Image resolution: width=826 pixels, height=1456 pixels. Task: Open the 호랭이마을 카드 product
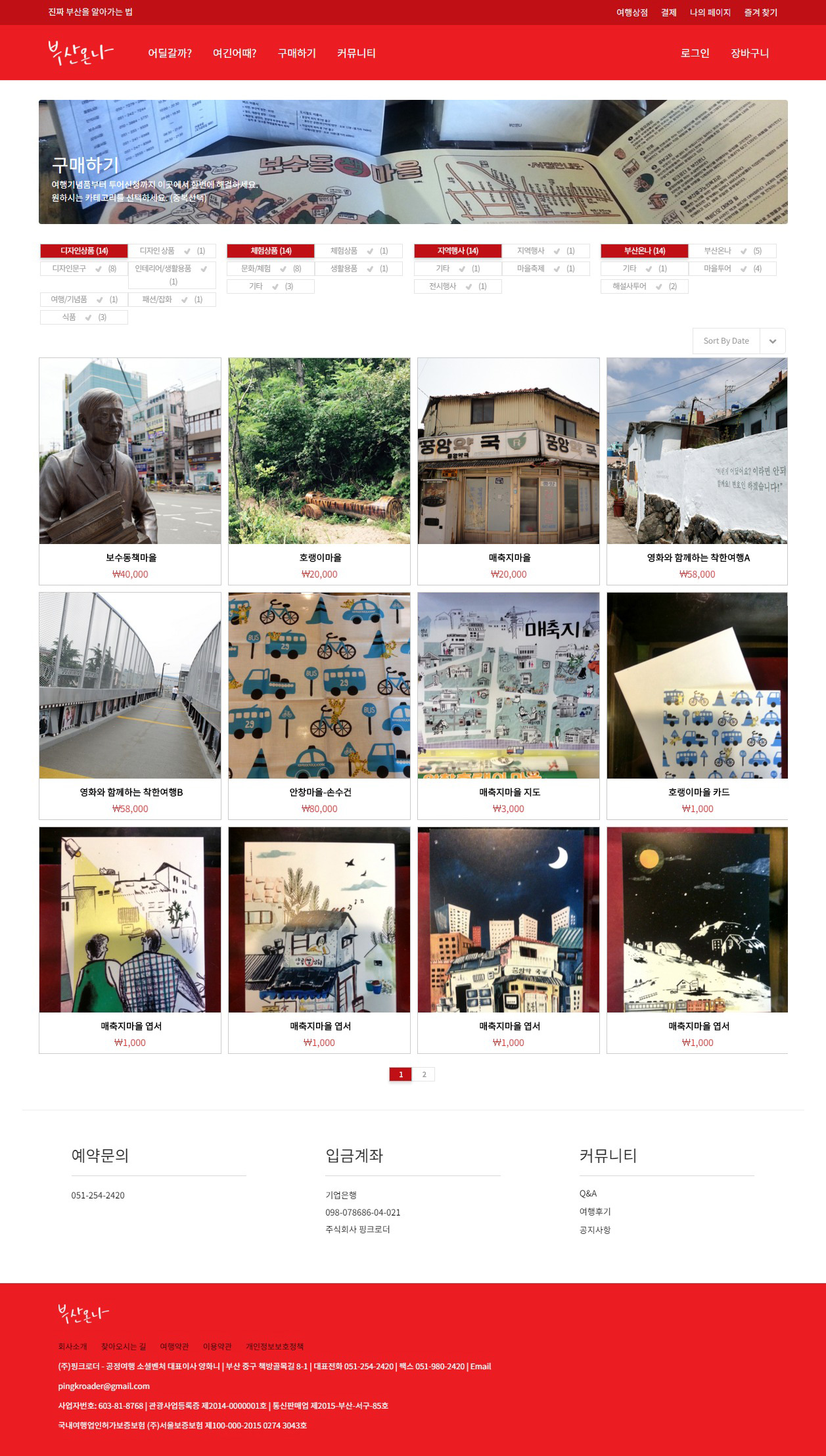[697, 705]
